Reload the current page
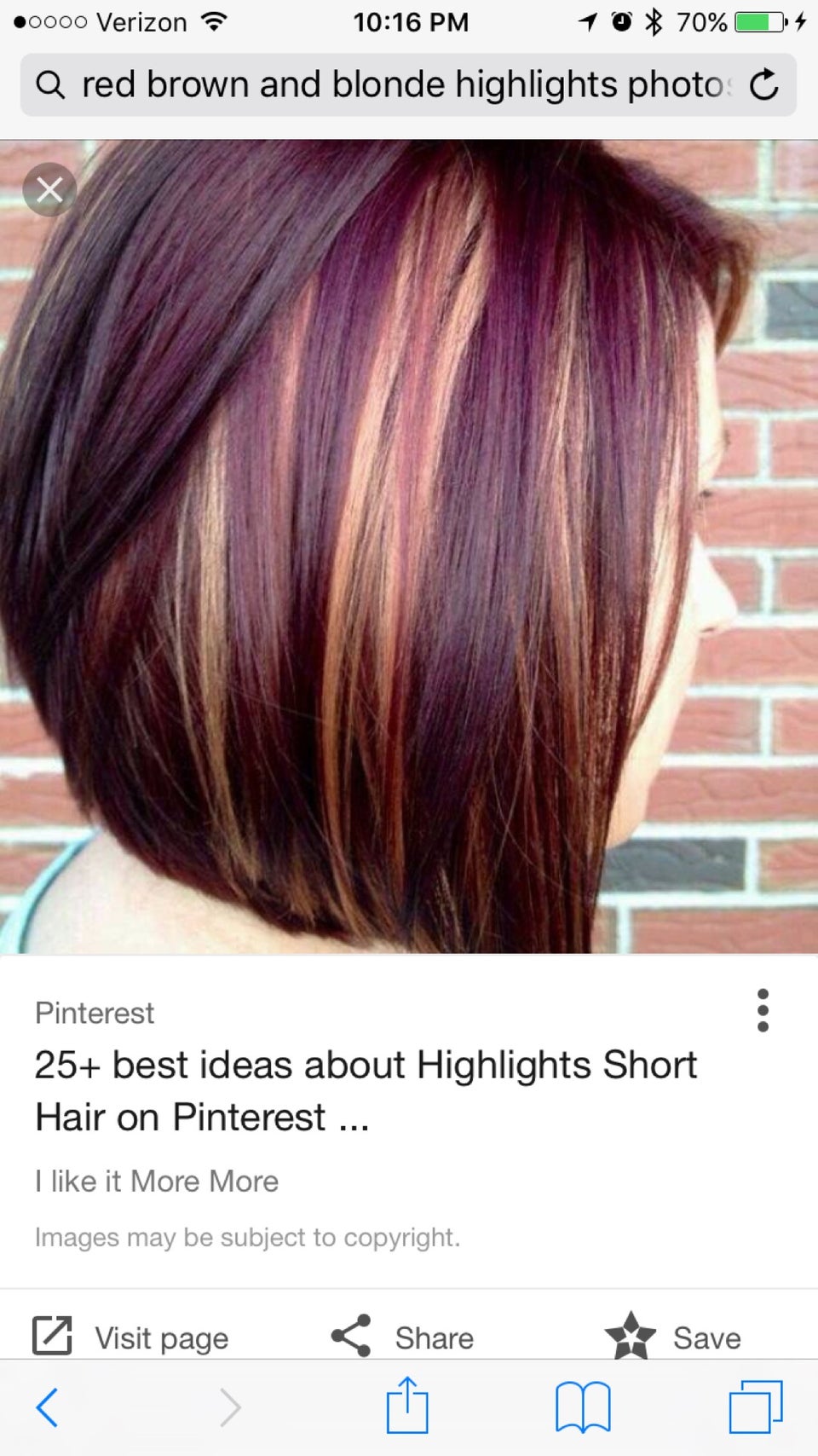Screen dimensions: 818x1456 (x=763, y=85)
